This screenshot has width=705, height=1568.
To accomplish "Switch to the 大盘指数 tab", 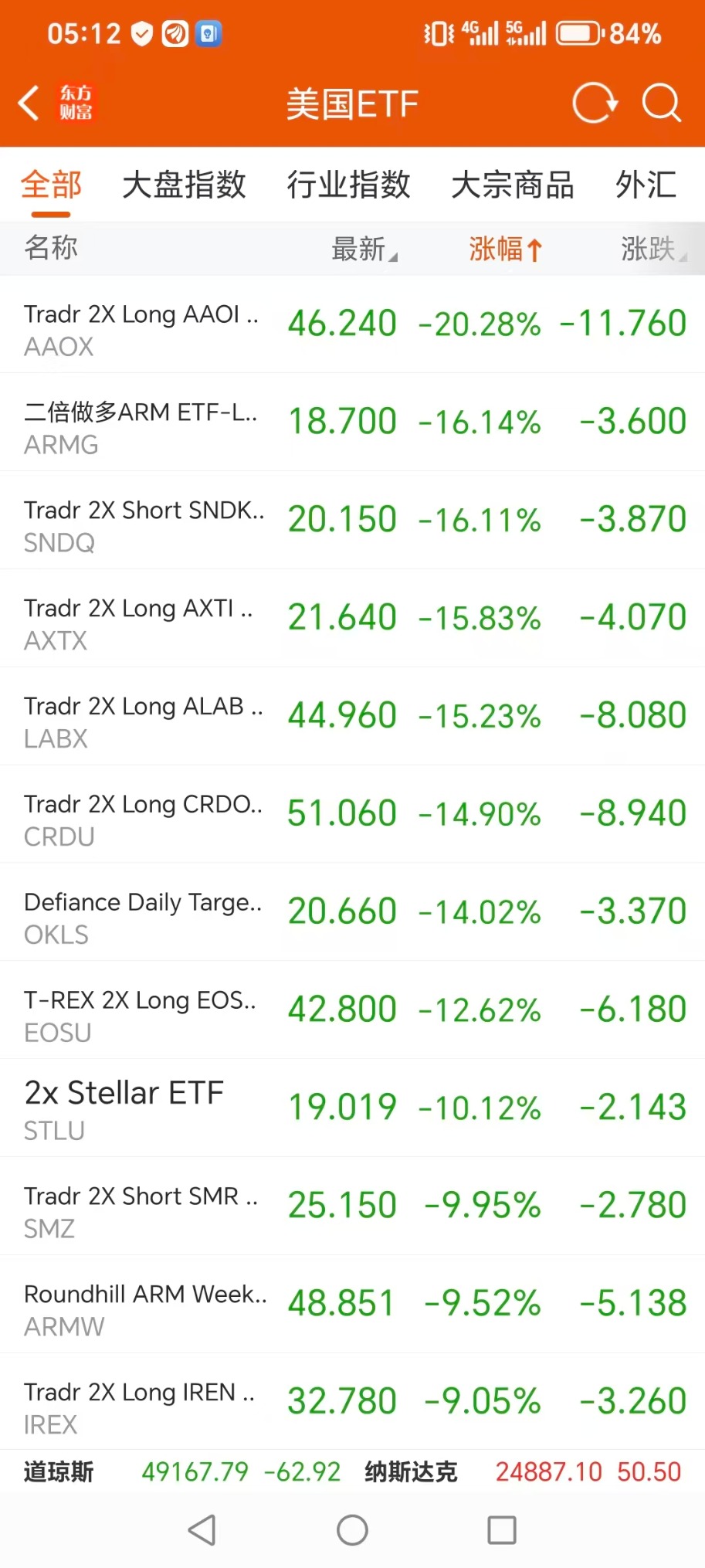I will click(184, 185).
